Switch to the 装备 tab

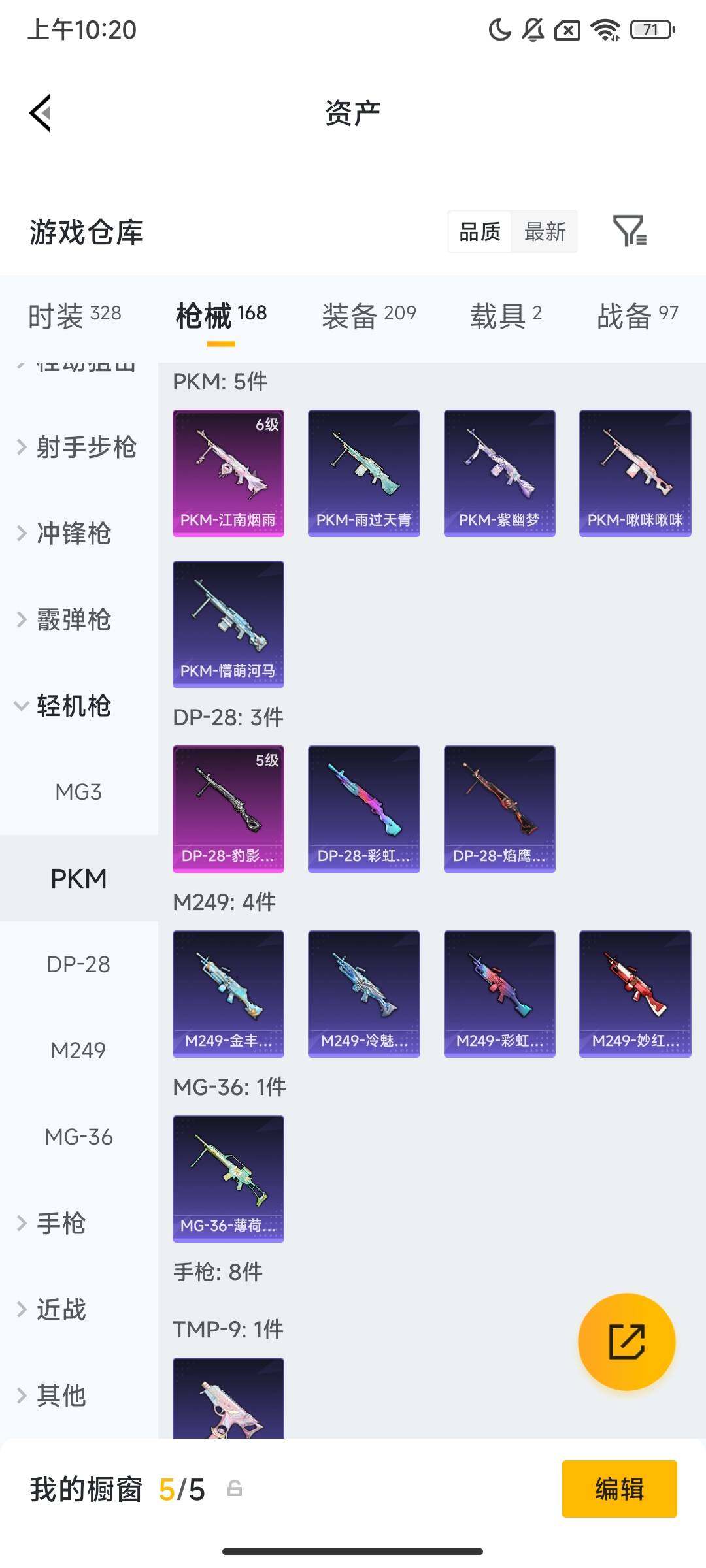tap(369, 316)
